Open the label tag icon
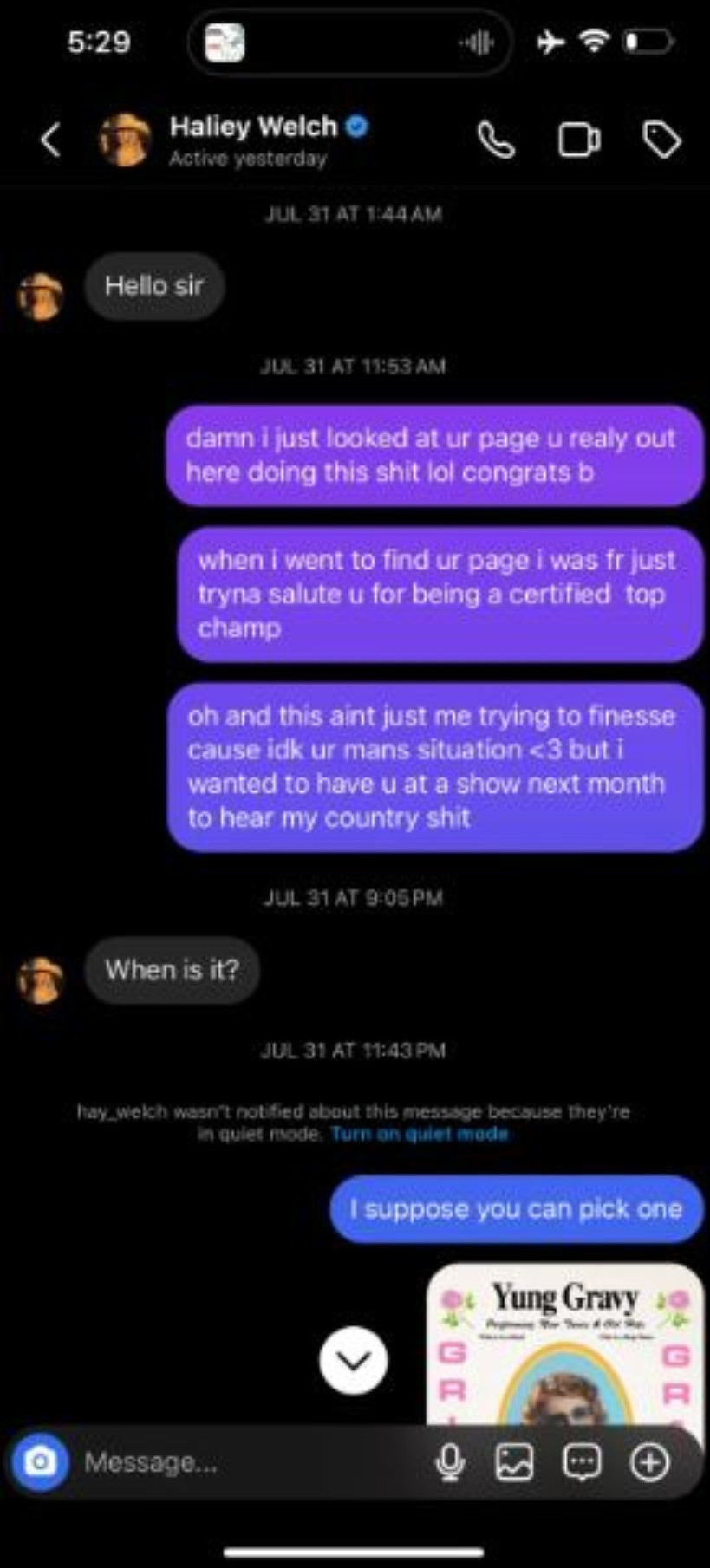 [x=661, y=140]
